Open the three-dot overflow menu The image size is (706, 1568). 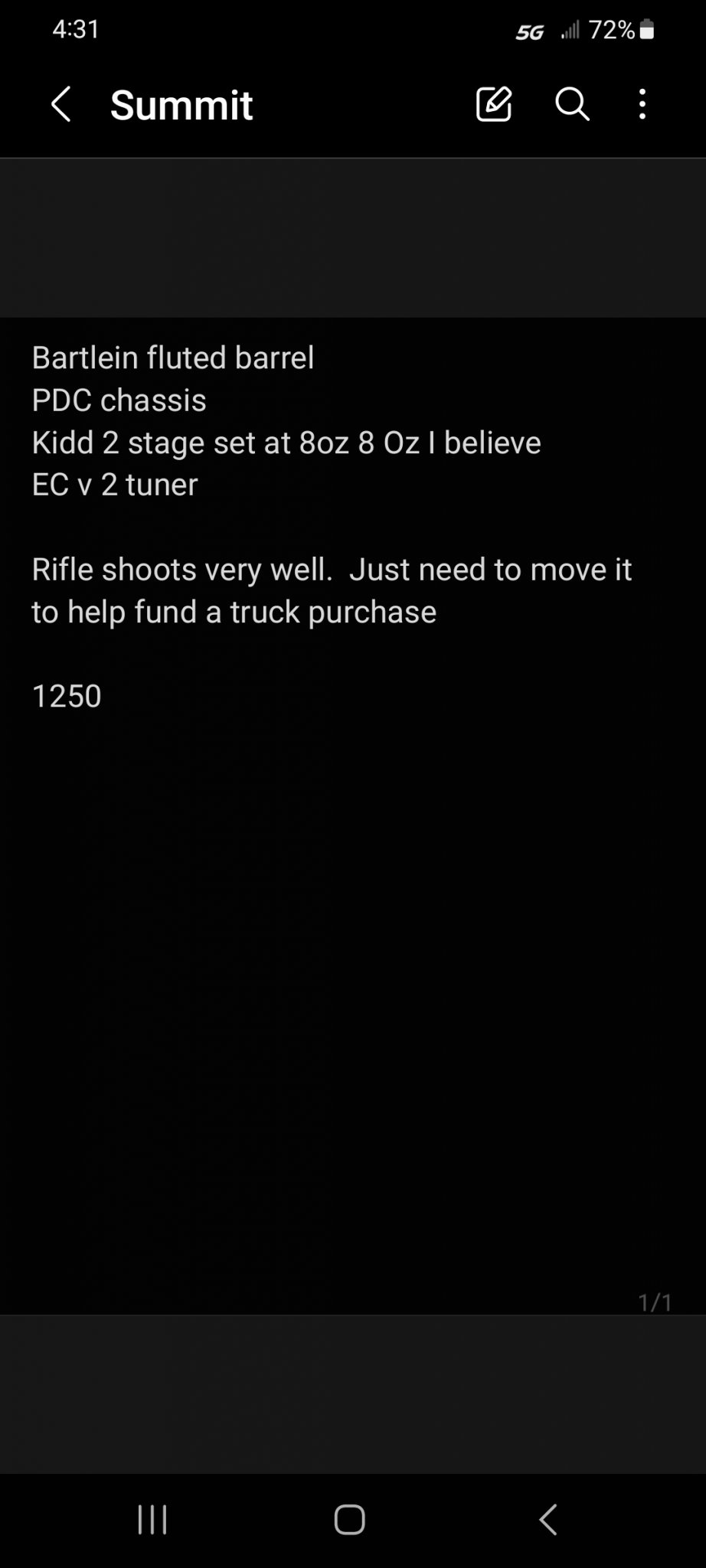pyautogui.click(x=642, y=104)
